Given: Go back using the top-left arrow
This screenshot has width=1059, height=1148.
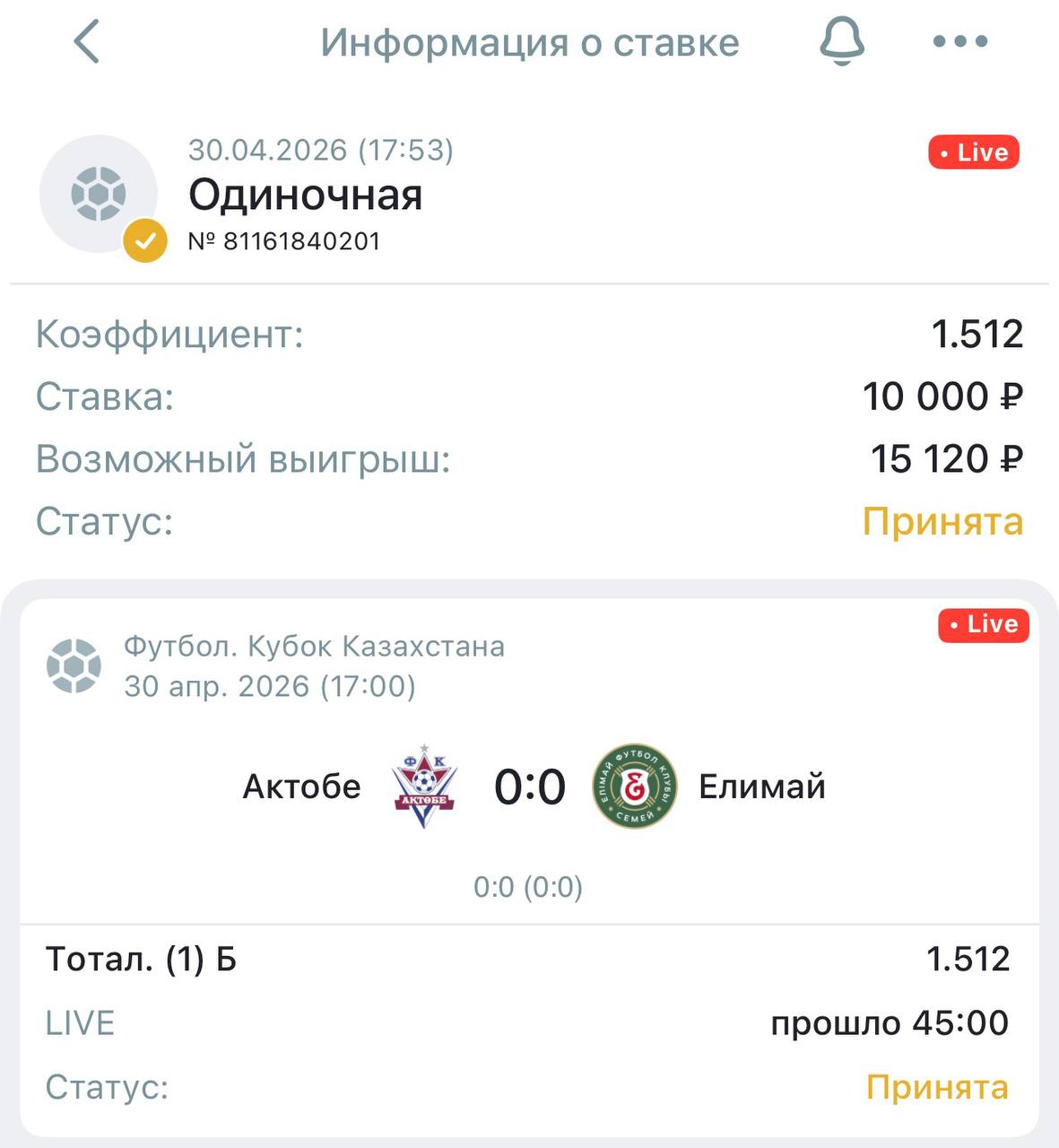Looking at the screenshot, I should pyautogui.click(x=87, y=42).
